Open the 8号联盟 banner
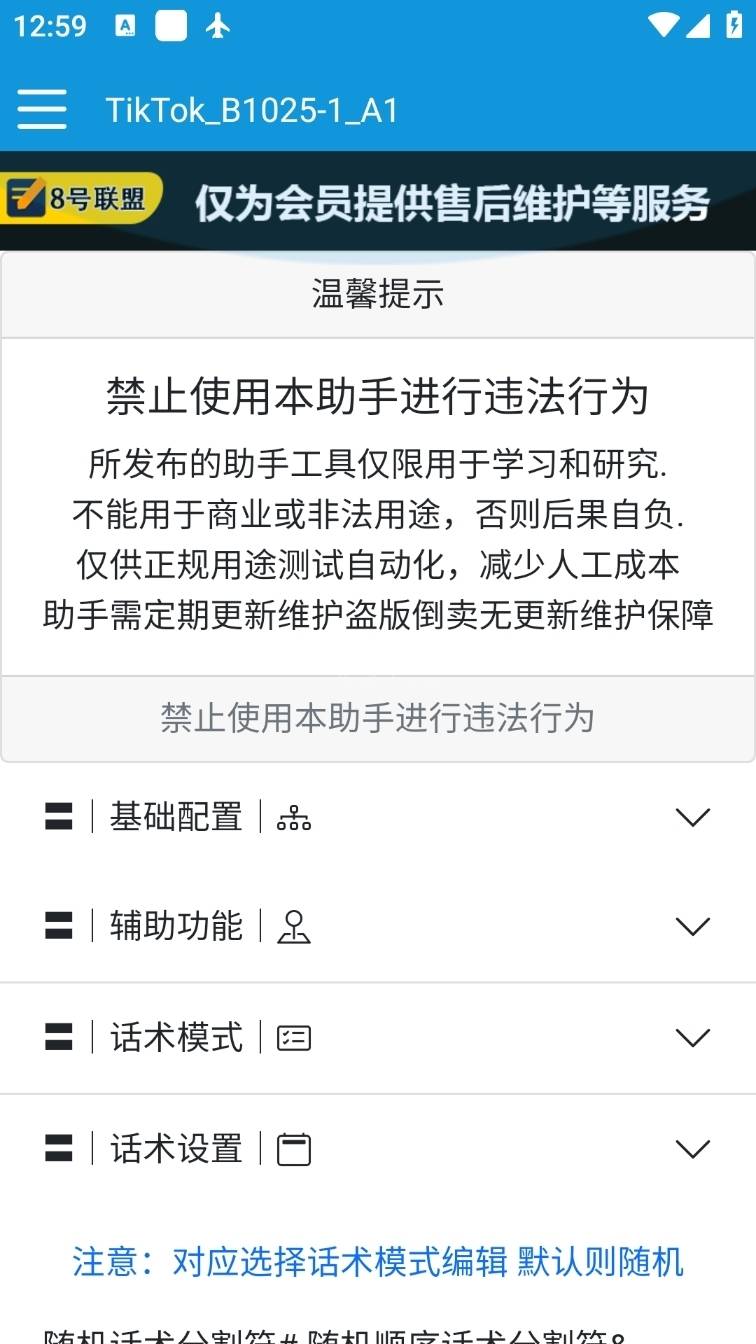Viewport: 756px width, 1344px height. 378,201
